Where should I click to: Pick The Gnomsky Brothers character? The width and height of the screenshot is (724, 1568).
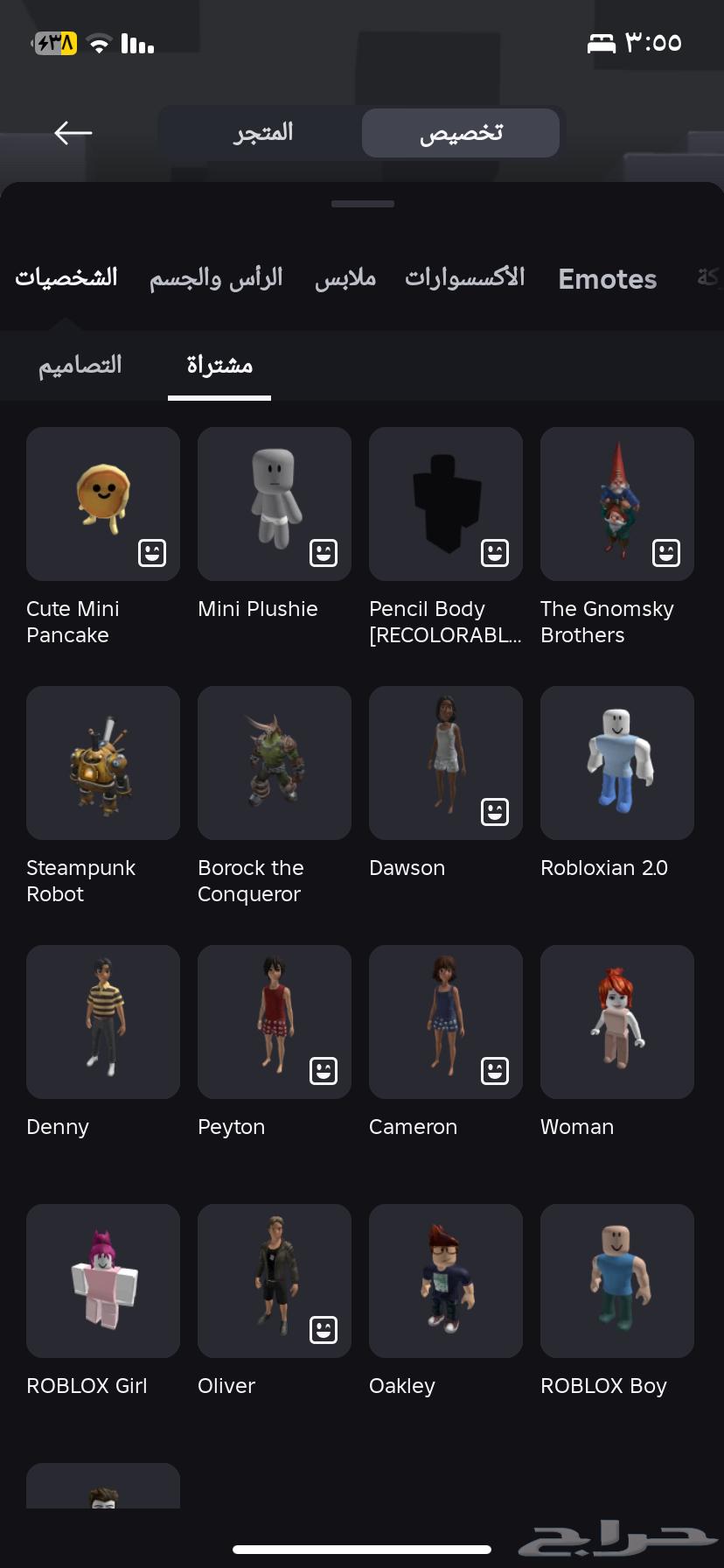pyautogui.click(x=617, y=504)
